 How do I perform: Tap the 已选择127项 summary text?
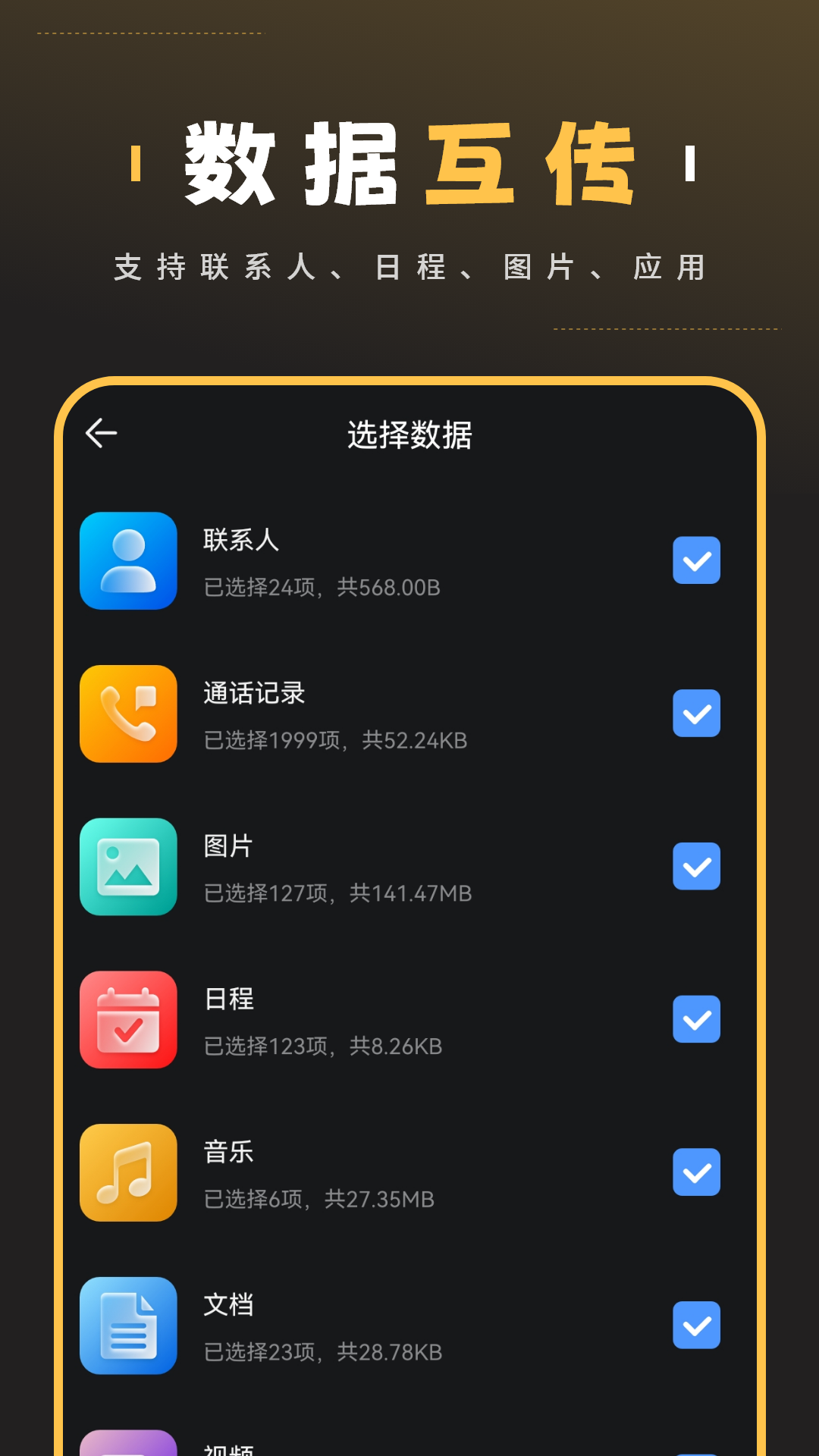pos(338,894)
